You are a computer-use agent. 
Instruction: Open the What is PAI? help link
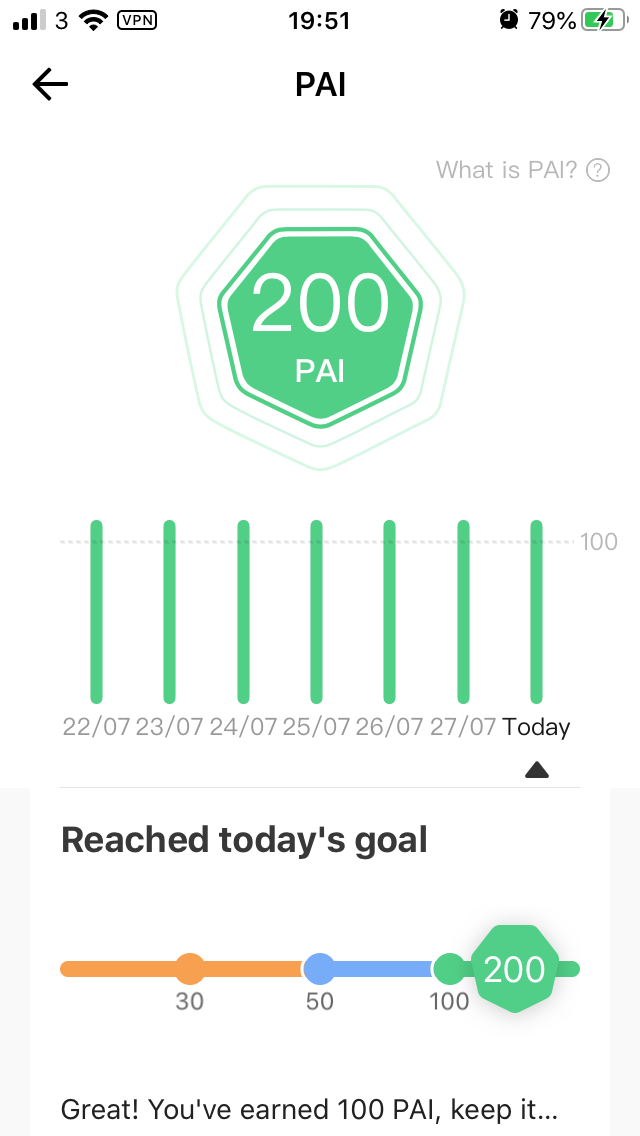point(523,170)
